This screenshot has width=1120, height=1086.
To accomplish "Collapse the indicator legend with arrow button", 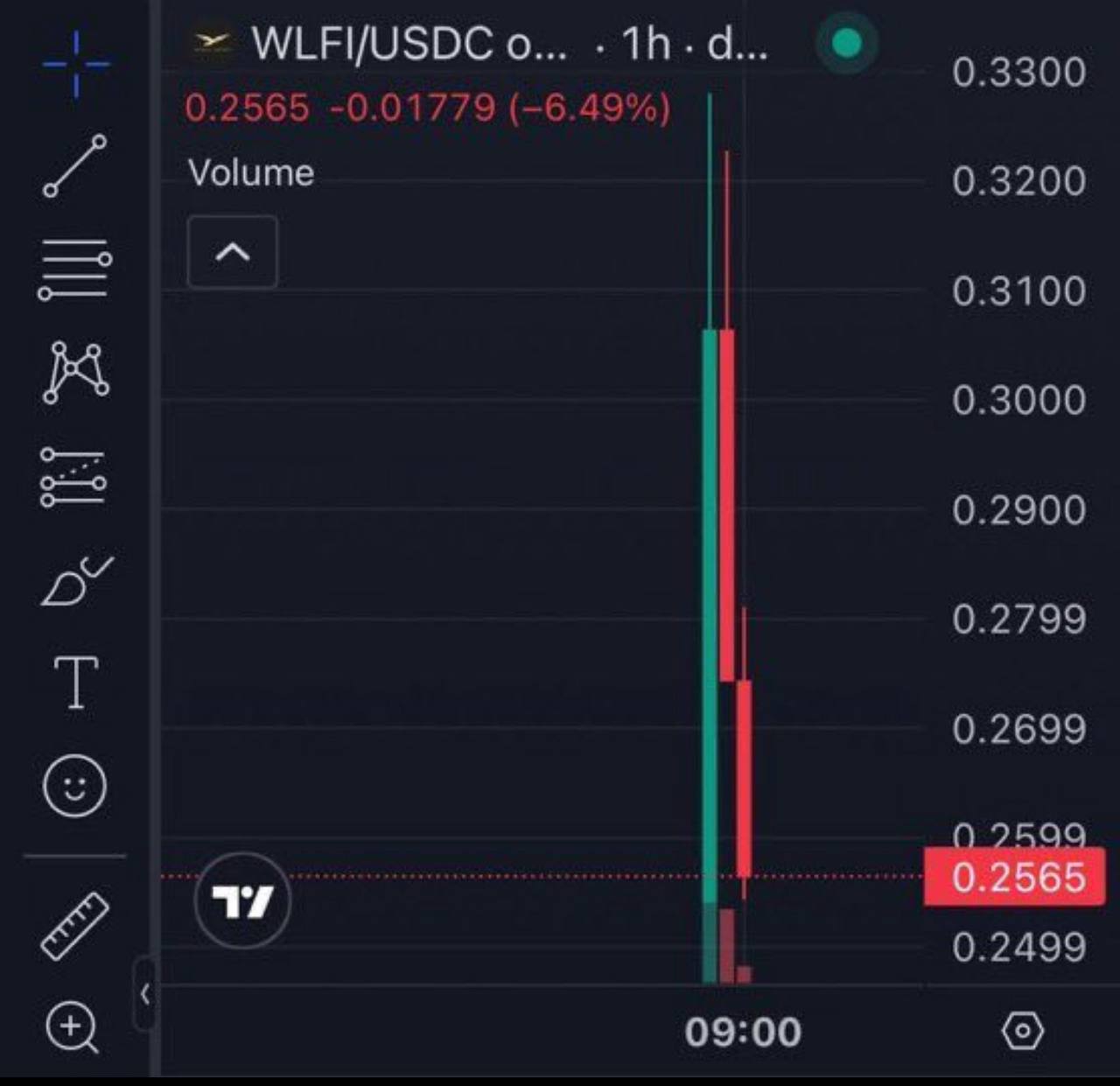I will pos(233,252).
